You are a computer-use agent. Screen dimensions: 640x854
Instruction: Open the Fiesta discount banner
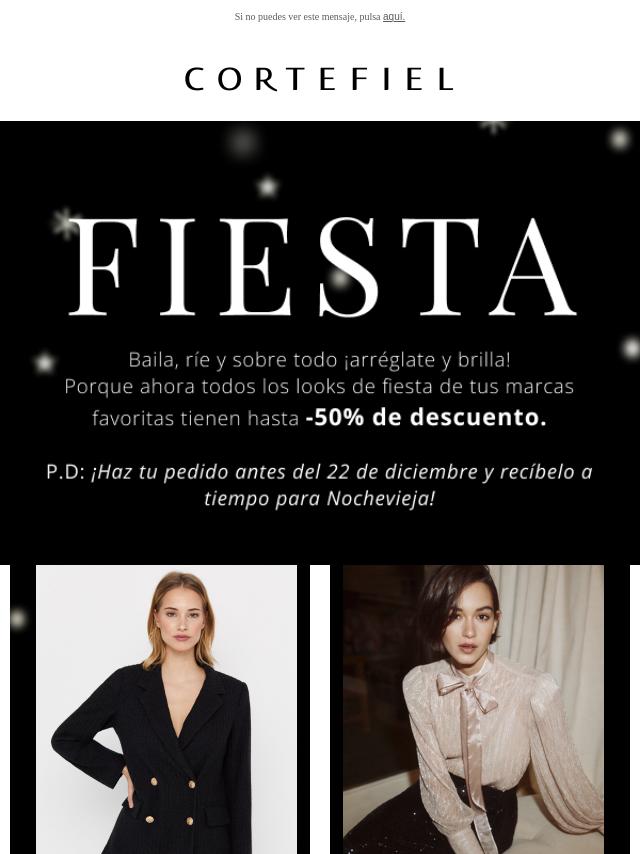pos(320,340)
